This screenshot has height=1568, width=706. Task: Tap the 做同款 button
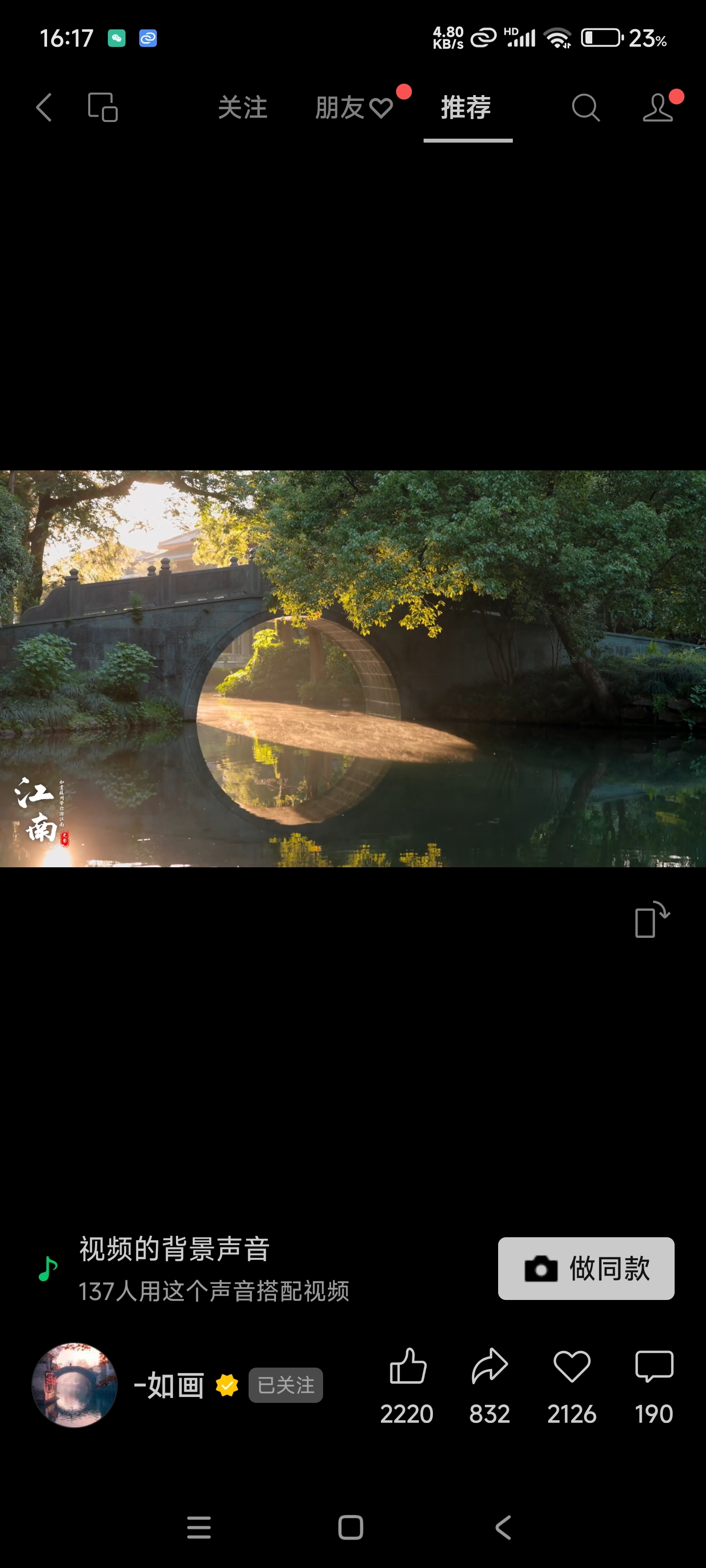(x=586, y=1269)
